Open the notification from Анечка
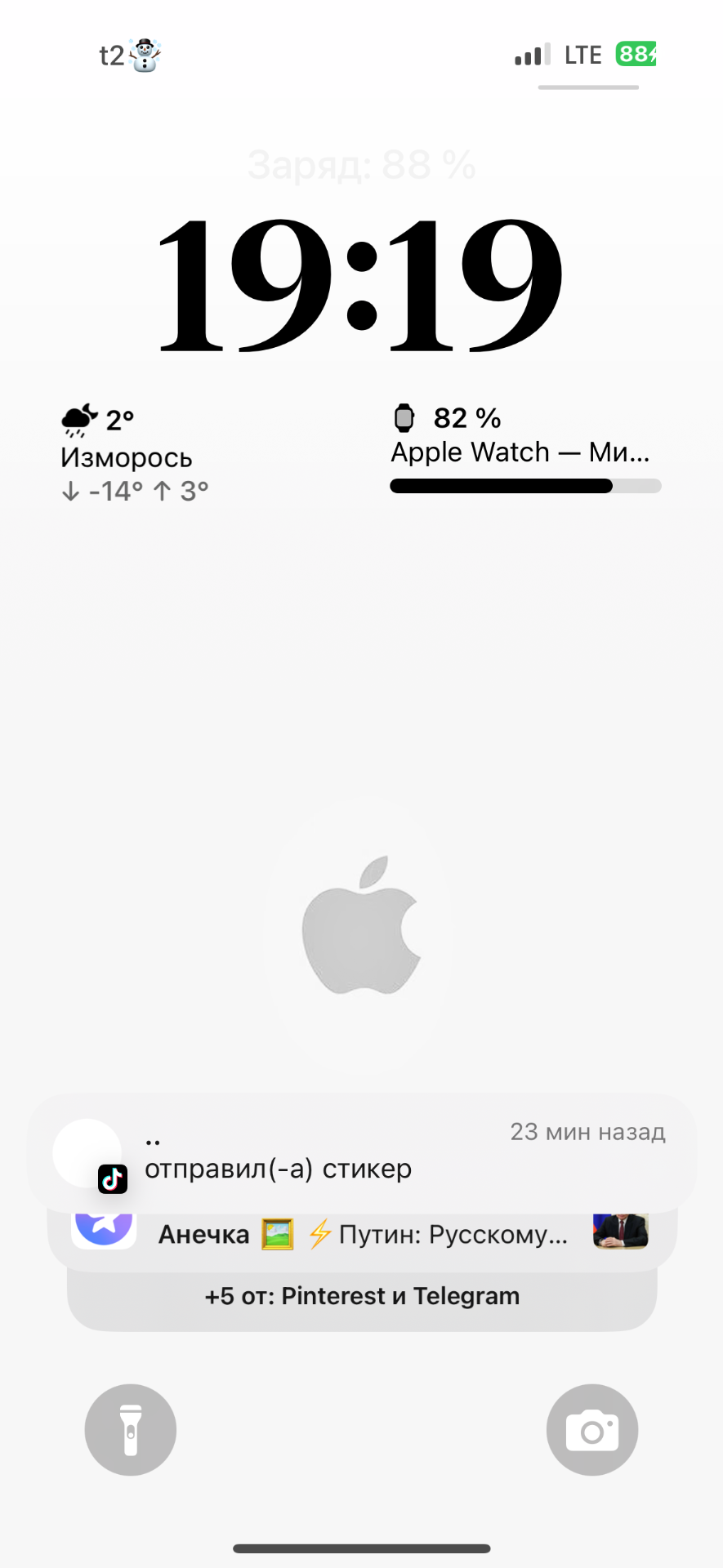The height and width of the screenshot is (1568, 723). click(361, 1236)
